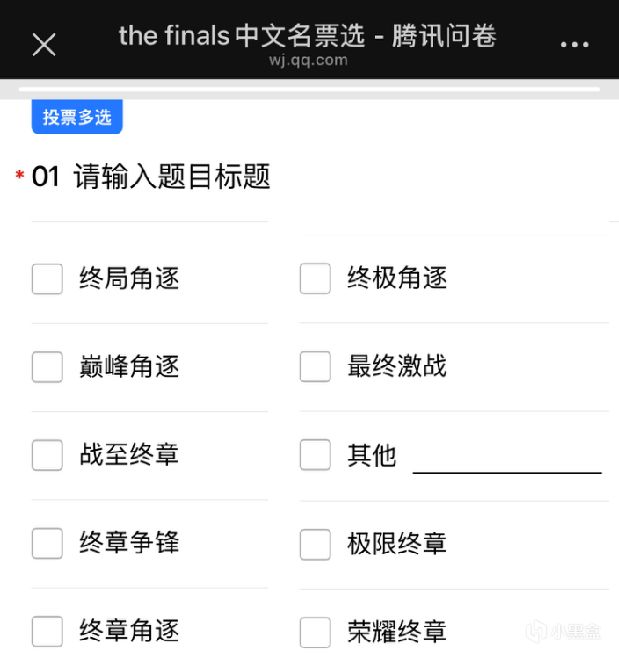619x659 pixels.
Task: Select 终章争锋 as a choice
Action: 47,543
